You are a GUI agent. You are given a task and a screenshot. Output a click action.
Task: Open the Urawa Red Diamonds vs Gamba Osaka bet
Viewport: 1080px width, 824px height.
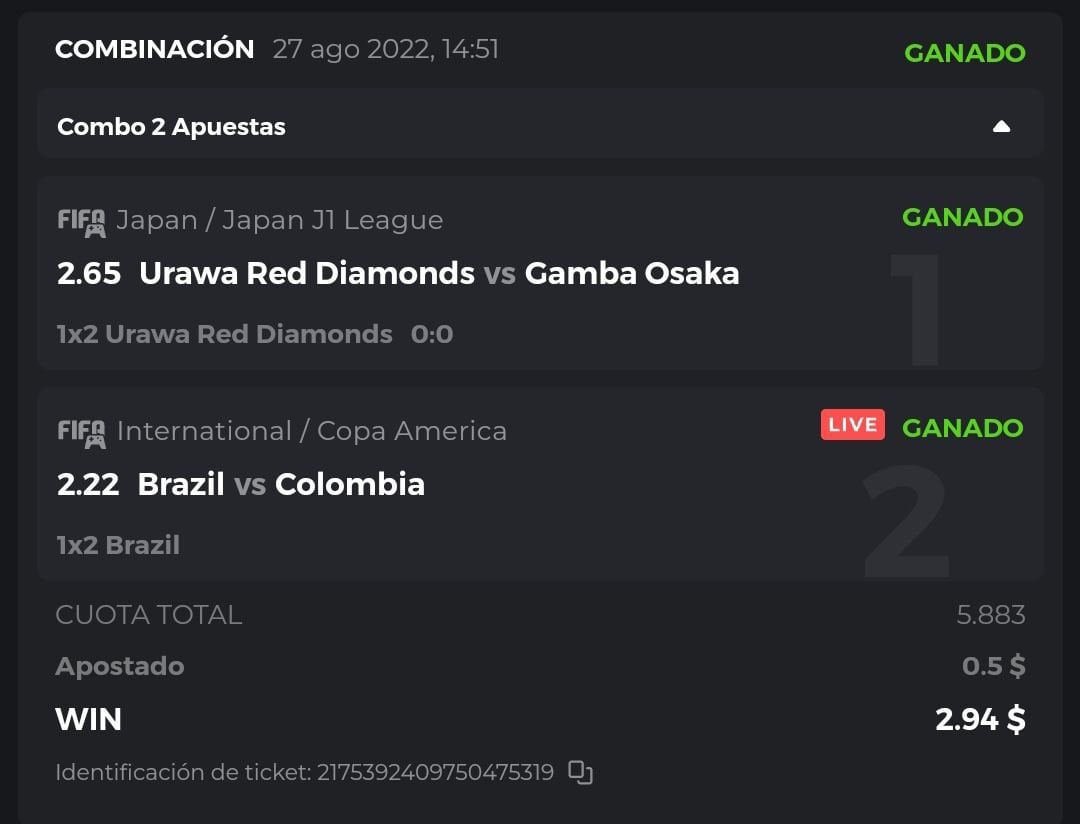point(439,273)
